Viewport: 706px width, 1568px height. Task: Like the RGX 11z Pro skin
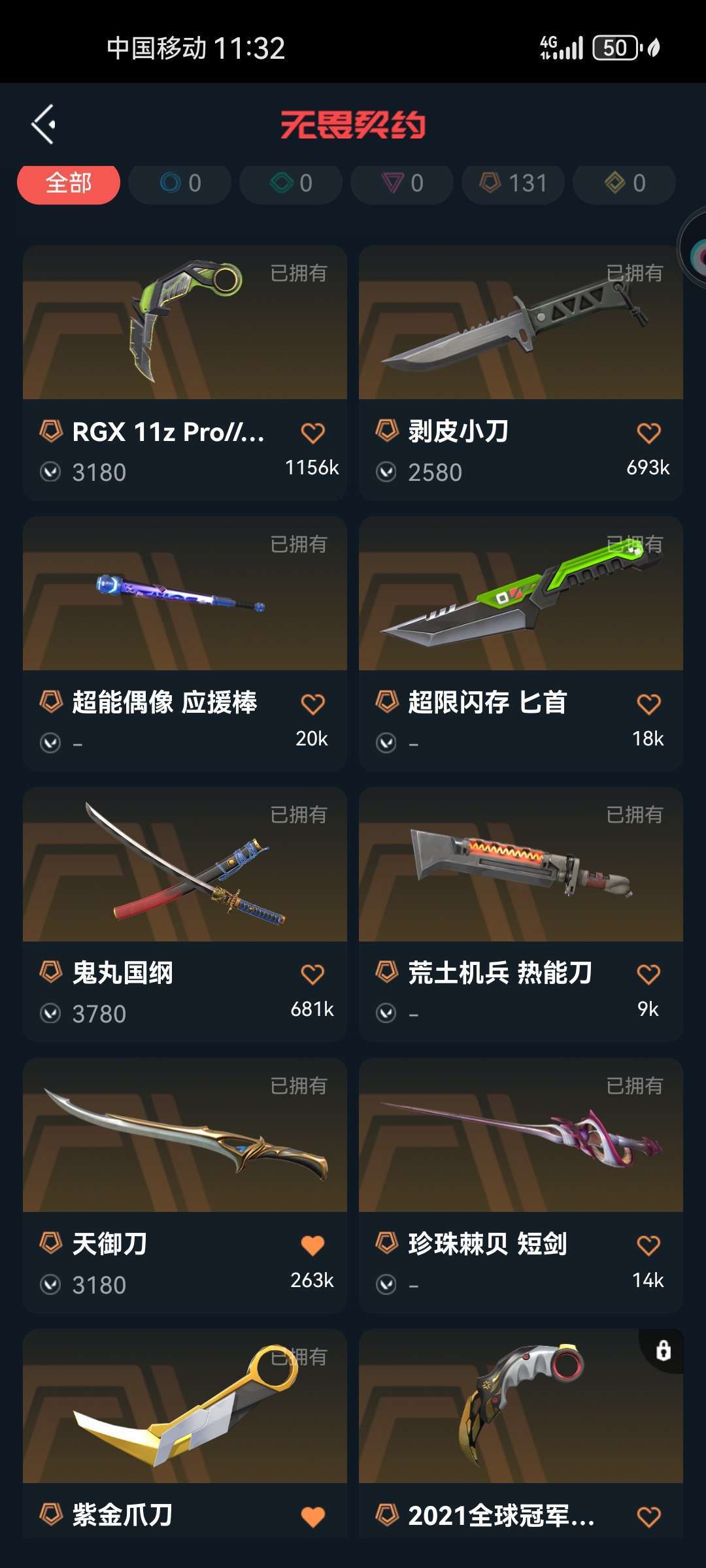coord(312,433)
